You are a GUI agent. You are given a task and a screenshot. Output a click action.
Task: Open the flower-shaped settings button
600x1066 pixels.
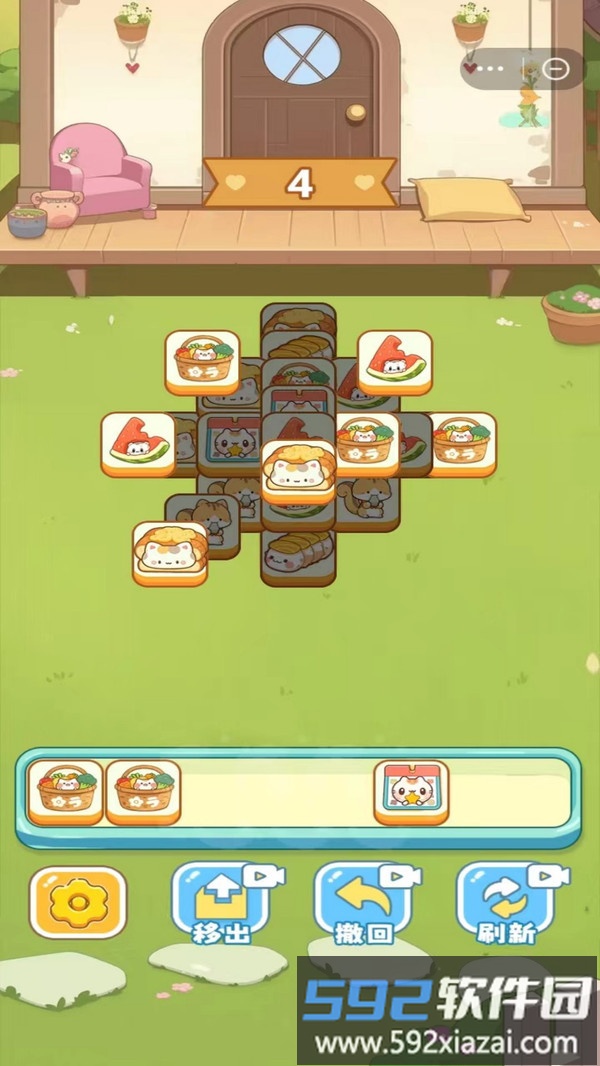tap(77, 902)
